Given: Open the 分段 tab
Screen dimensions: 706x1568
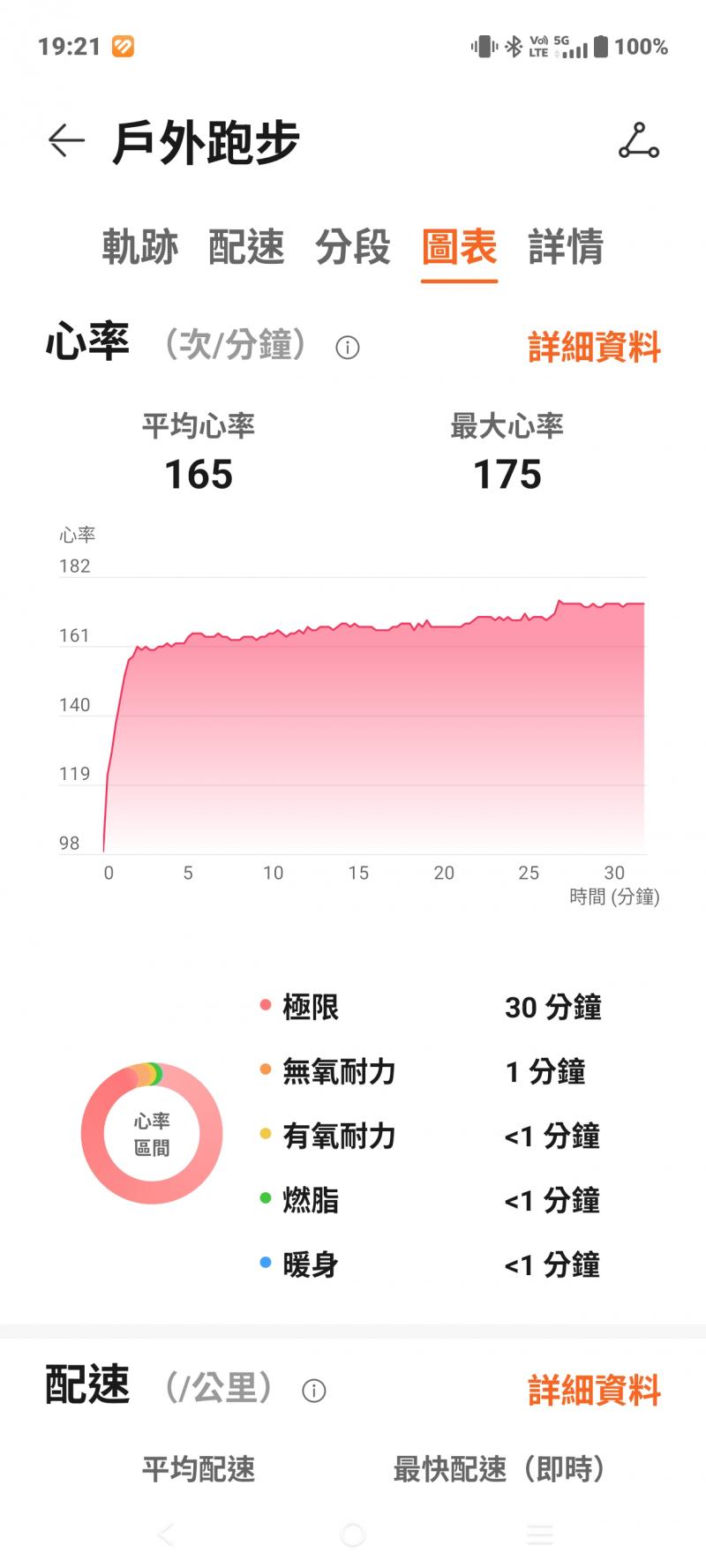Looking at the screenshot, I should click(353, 247).
